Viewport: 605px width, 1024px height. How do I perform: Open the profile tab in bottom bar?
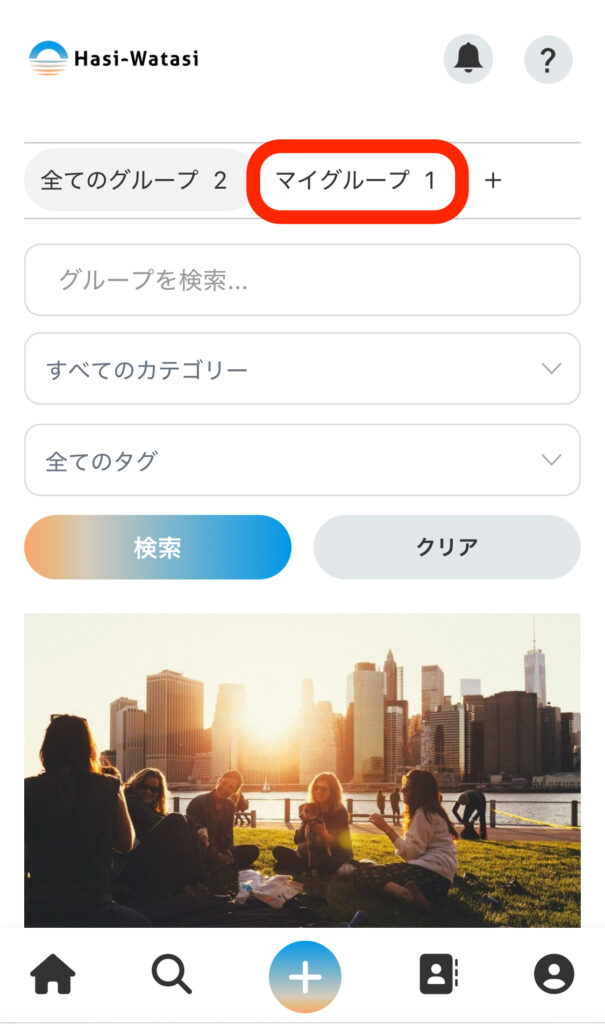click(554, 974)
